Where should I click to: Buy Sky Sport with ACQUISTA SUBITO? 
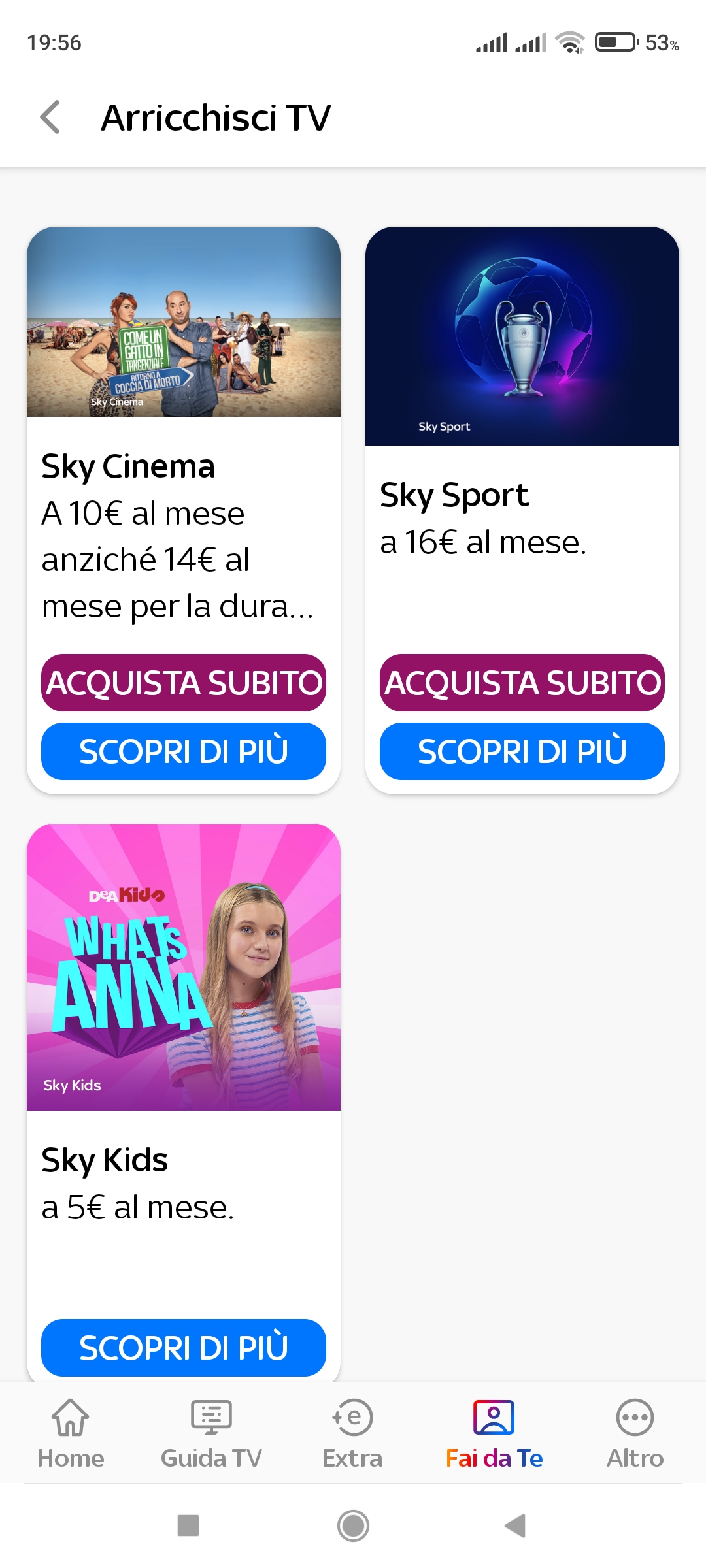[x=522, y=683]
